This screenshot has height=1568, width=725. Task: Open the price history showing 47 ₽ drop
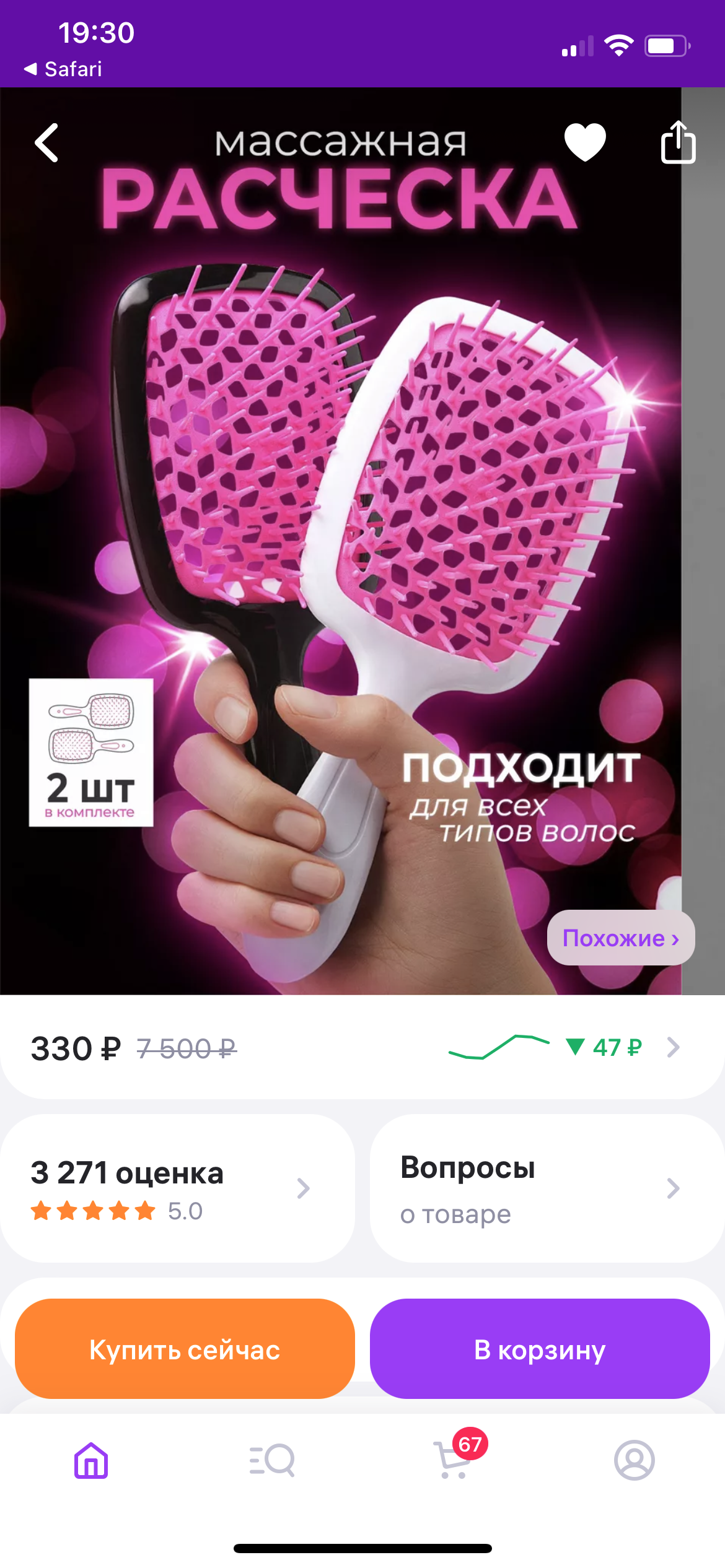pos(564,1047)
